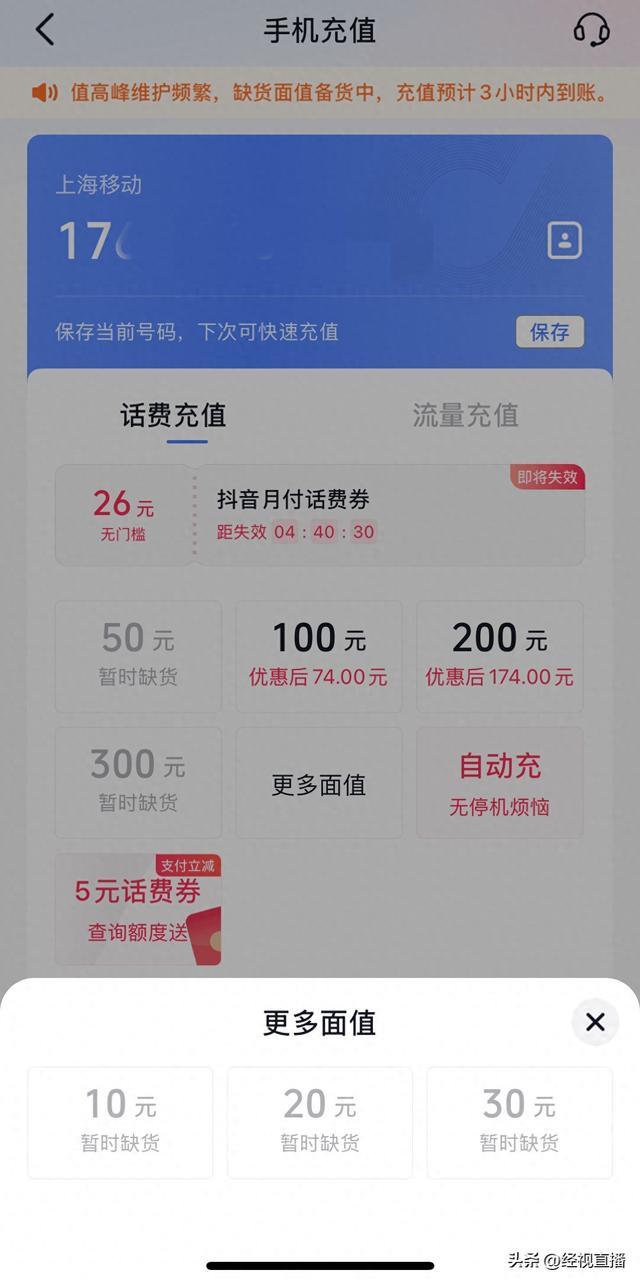Select the 10元 amount in 更多面值
This screenshot has width=640, height=1283.
[120, 1121]
